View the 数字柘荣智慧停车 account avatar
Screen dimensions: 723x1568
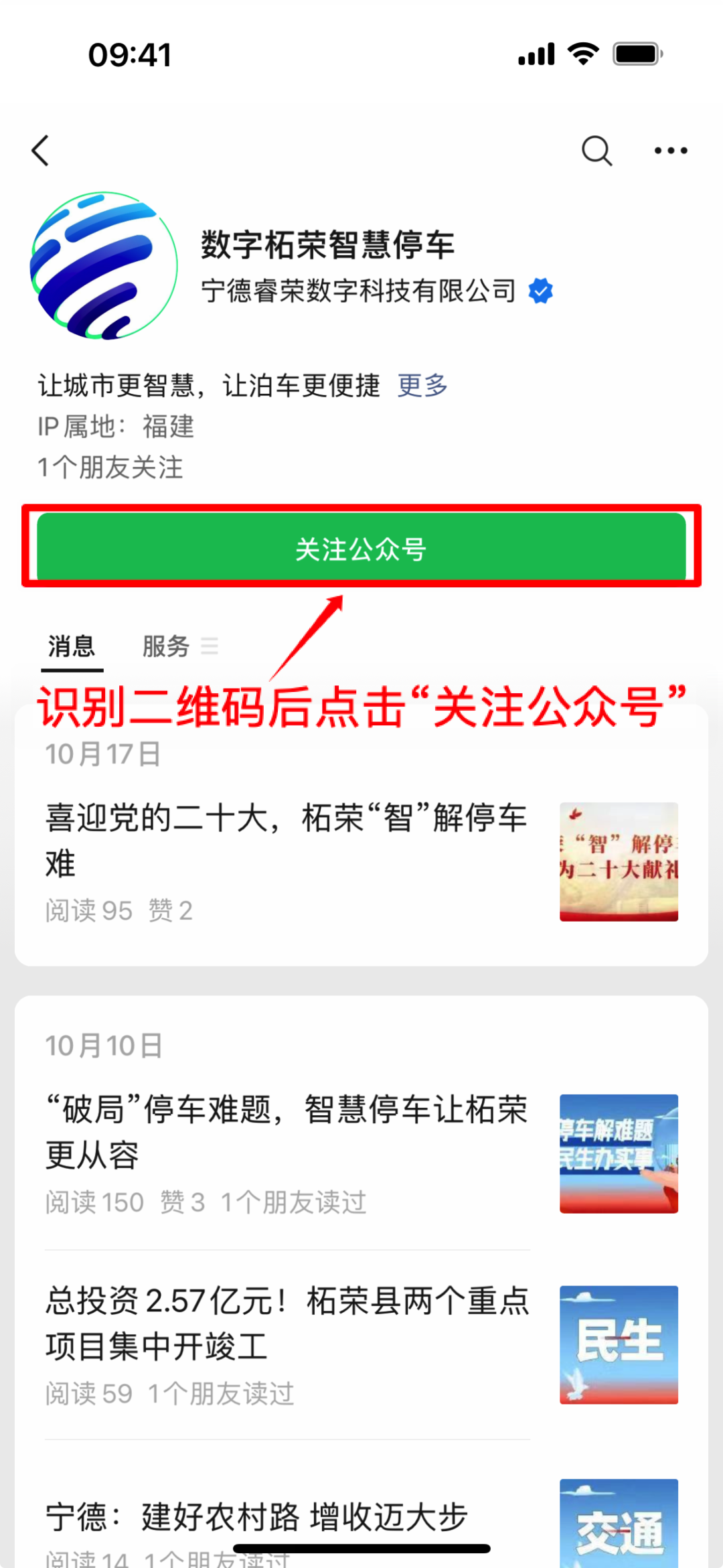(104, 266)
